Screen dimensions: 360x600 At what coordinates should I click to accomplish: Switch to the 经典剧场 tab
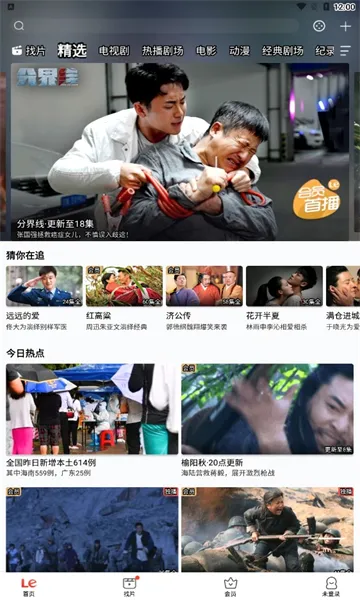(283, 51)
